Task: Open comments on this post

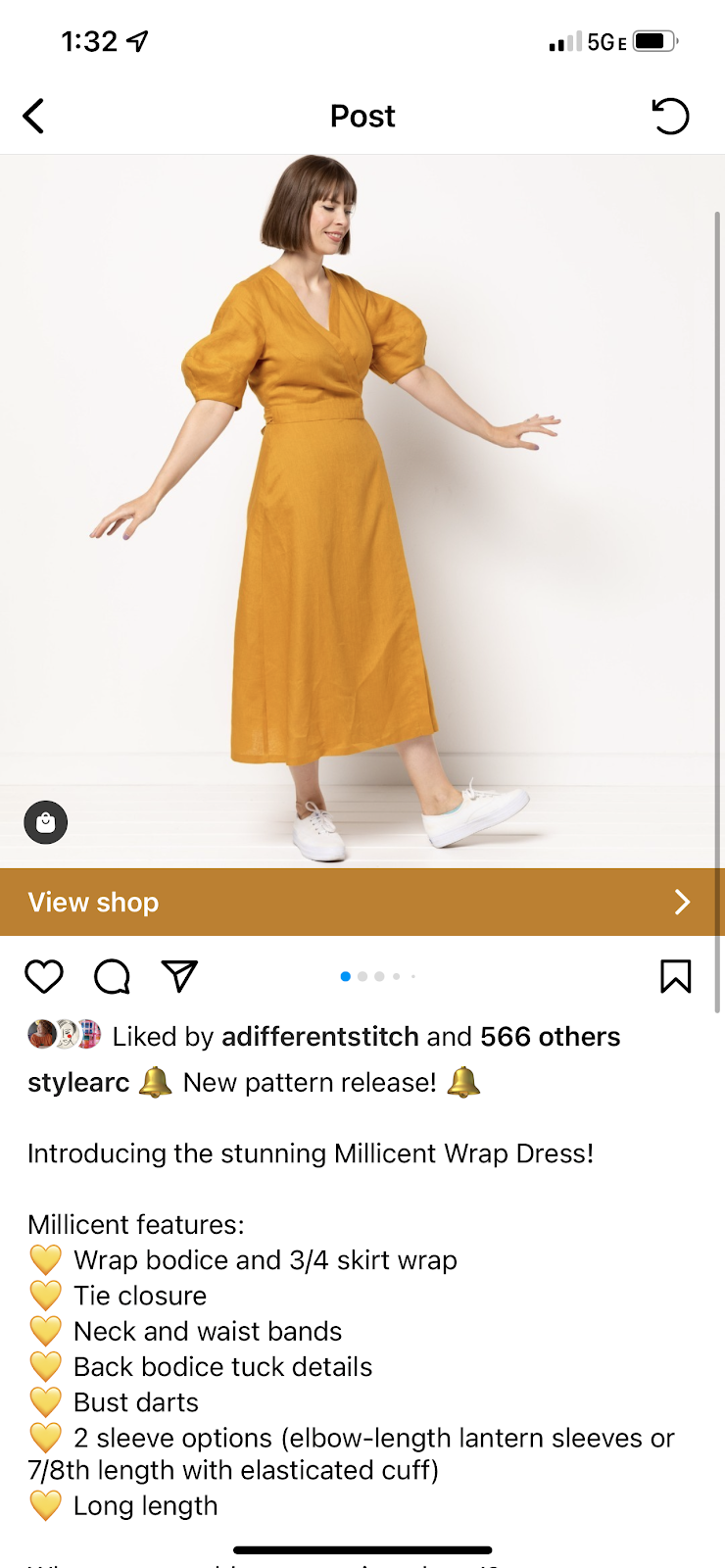Action: pyautogui.click(x=112, y=976)
